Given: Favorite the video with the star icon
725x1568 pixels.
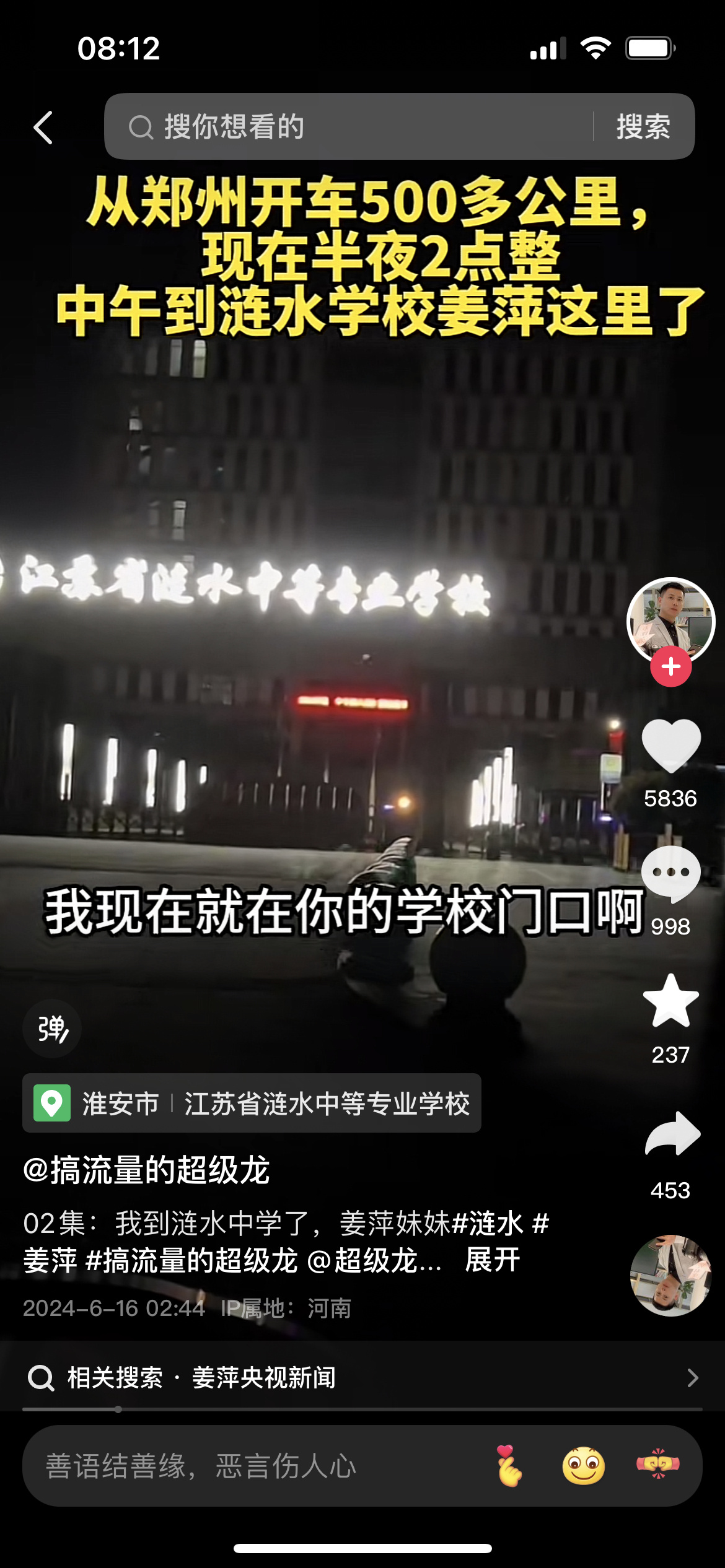Looking at the screenshot, I should click(x=670, y=1001).
